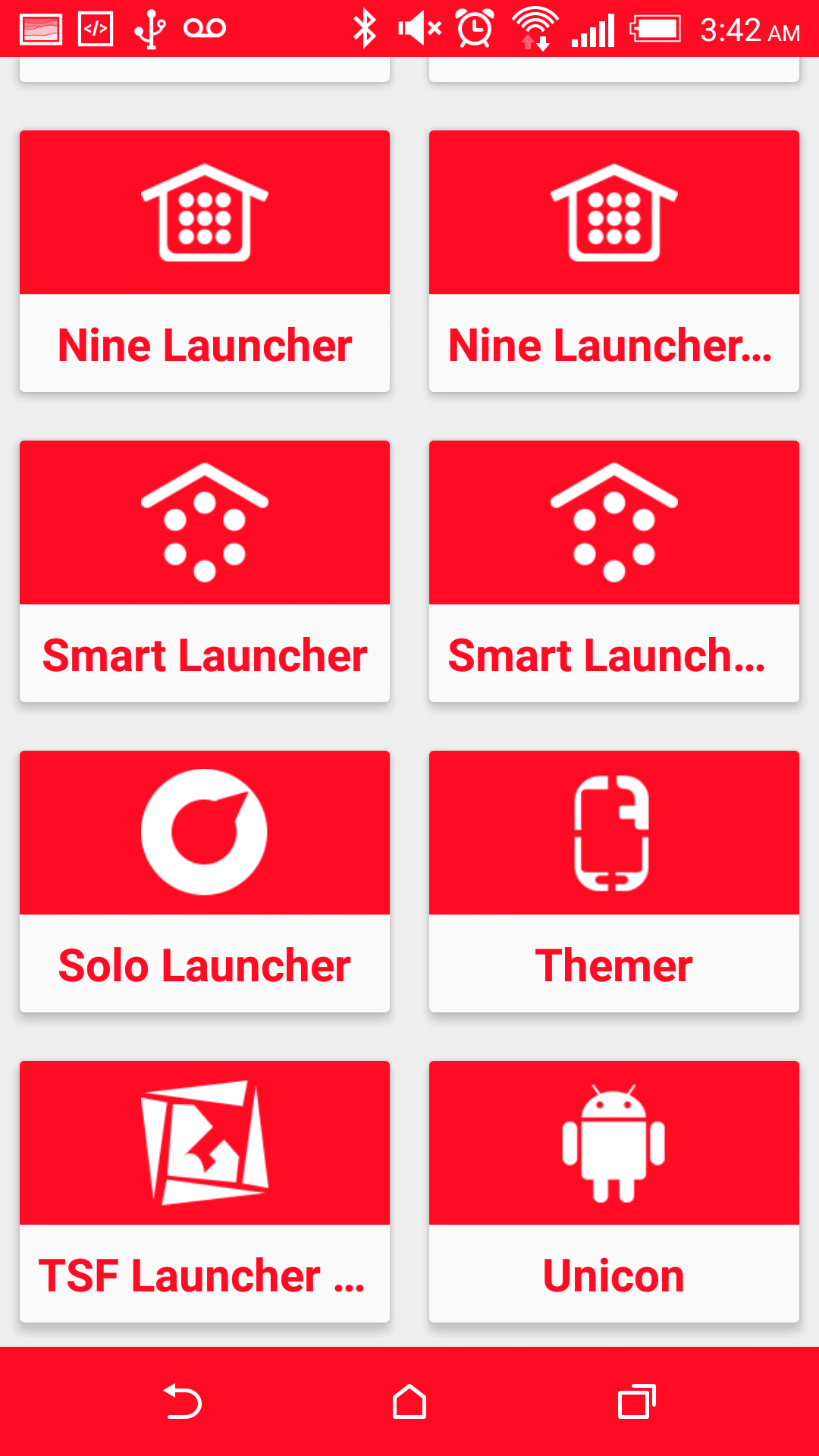Image resolution: width=819 pixels, height=1456 pixels.
Task: Tap the Nine Launcher text label
Action: pos(204,346)
